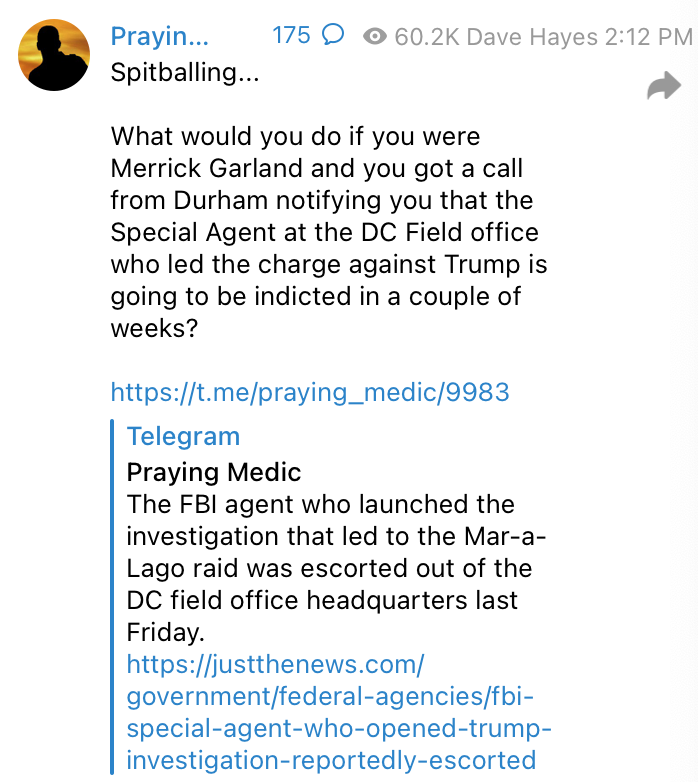View the 175 comments on this post
This screenshot has height=782, width=698.
coord(308,36)
